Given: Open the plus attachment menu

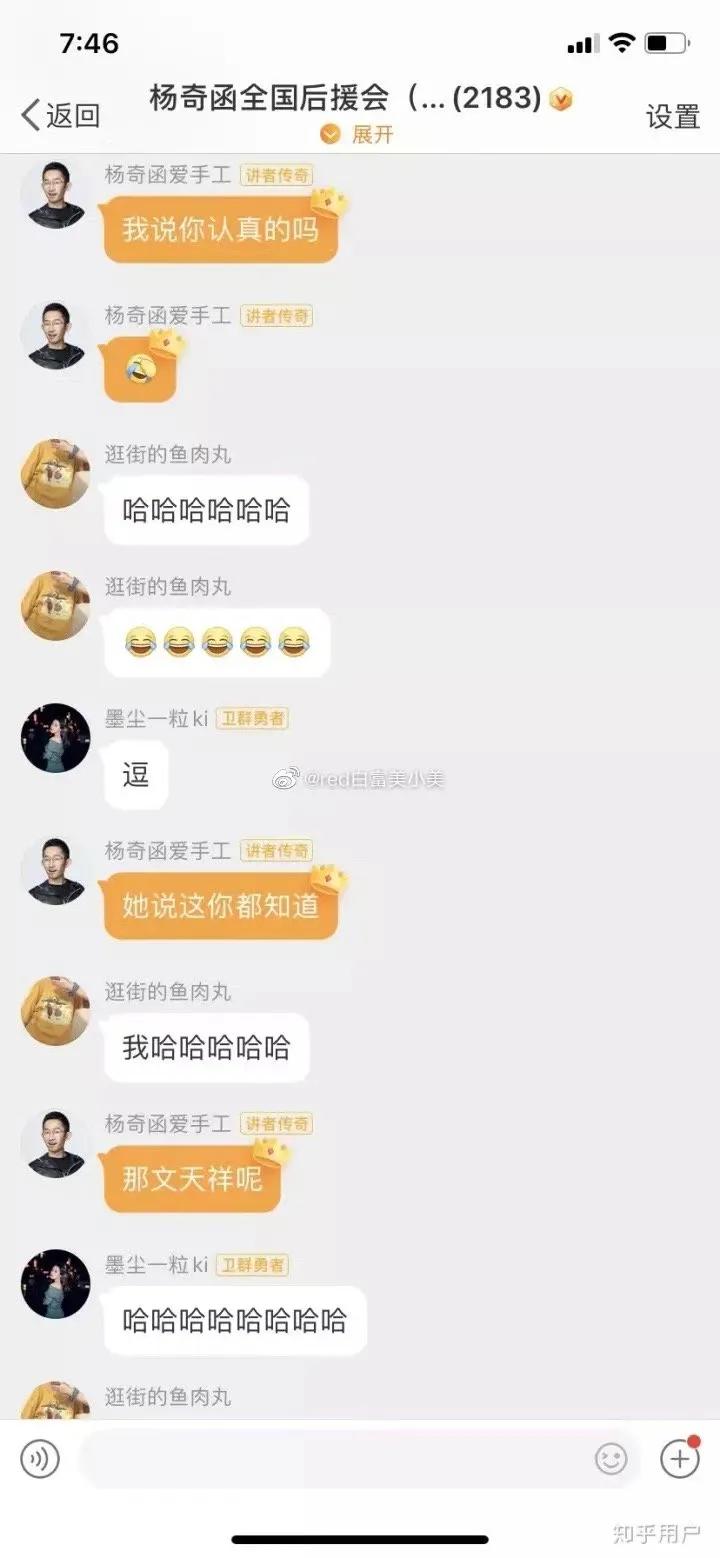Looking at the screenshot, I should [x=679, y=1459].
